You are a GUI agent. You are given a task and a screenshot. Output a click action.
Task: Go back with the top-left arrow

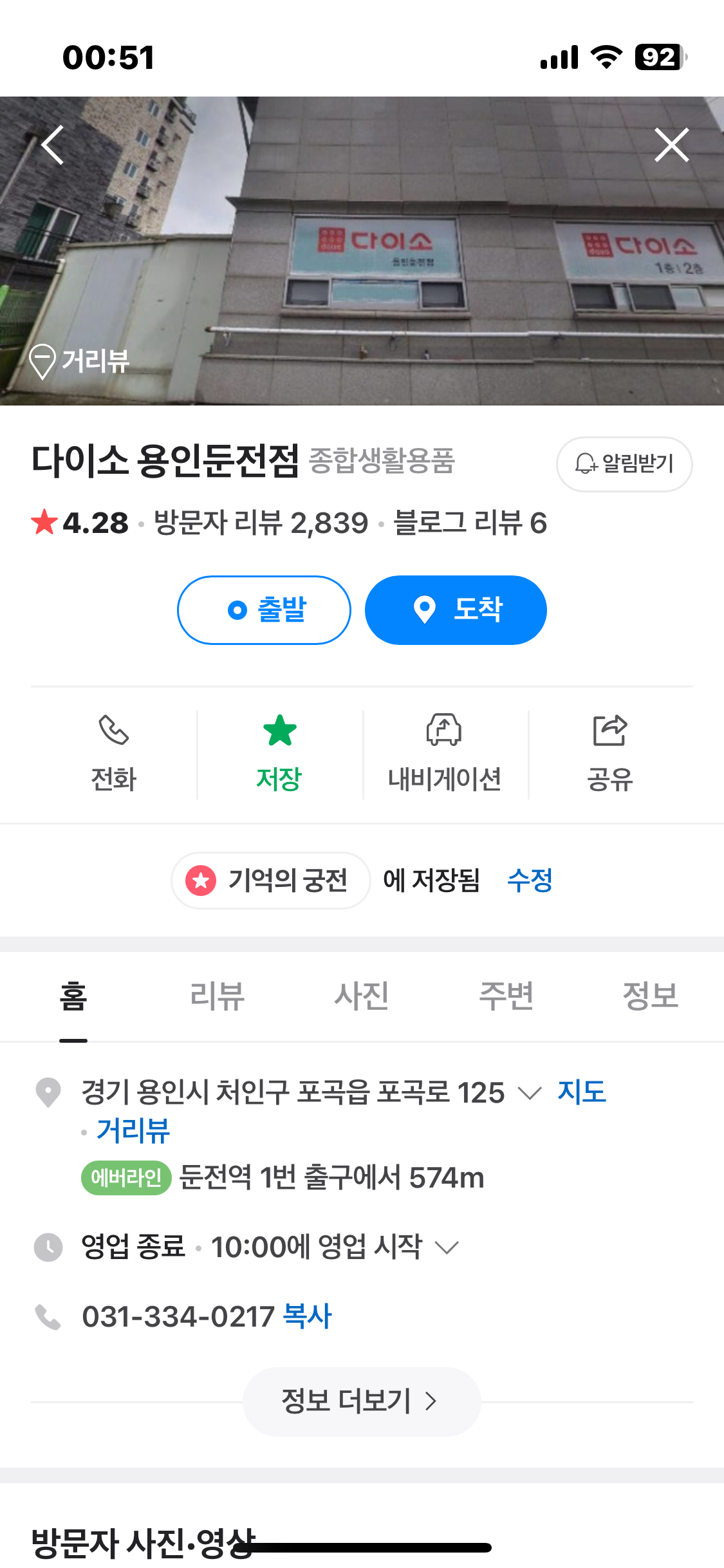coord(53,145)
